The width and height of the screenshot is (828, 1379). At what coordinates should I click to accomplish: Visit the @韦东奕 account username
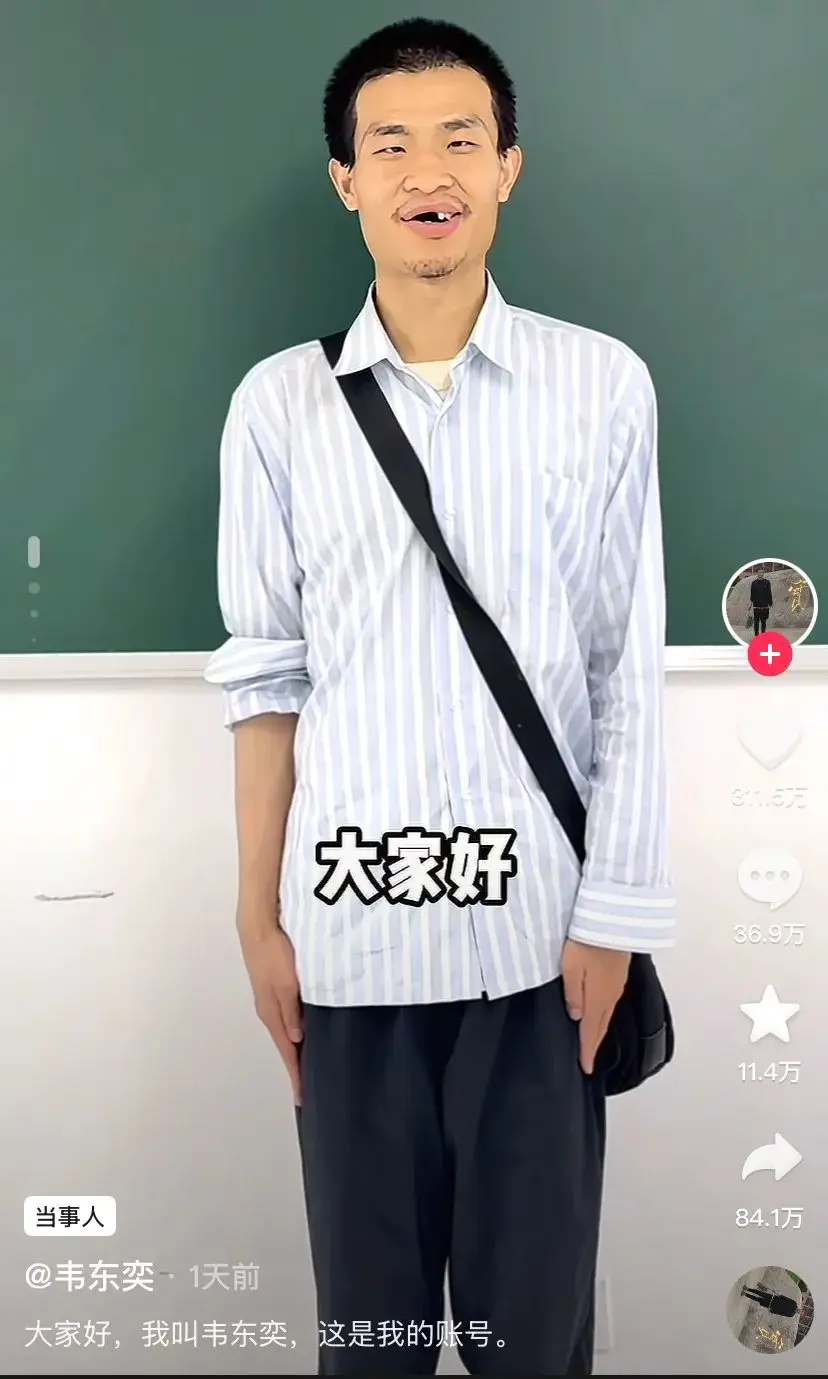90,1276
